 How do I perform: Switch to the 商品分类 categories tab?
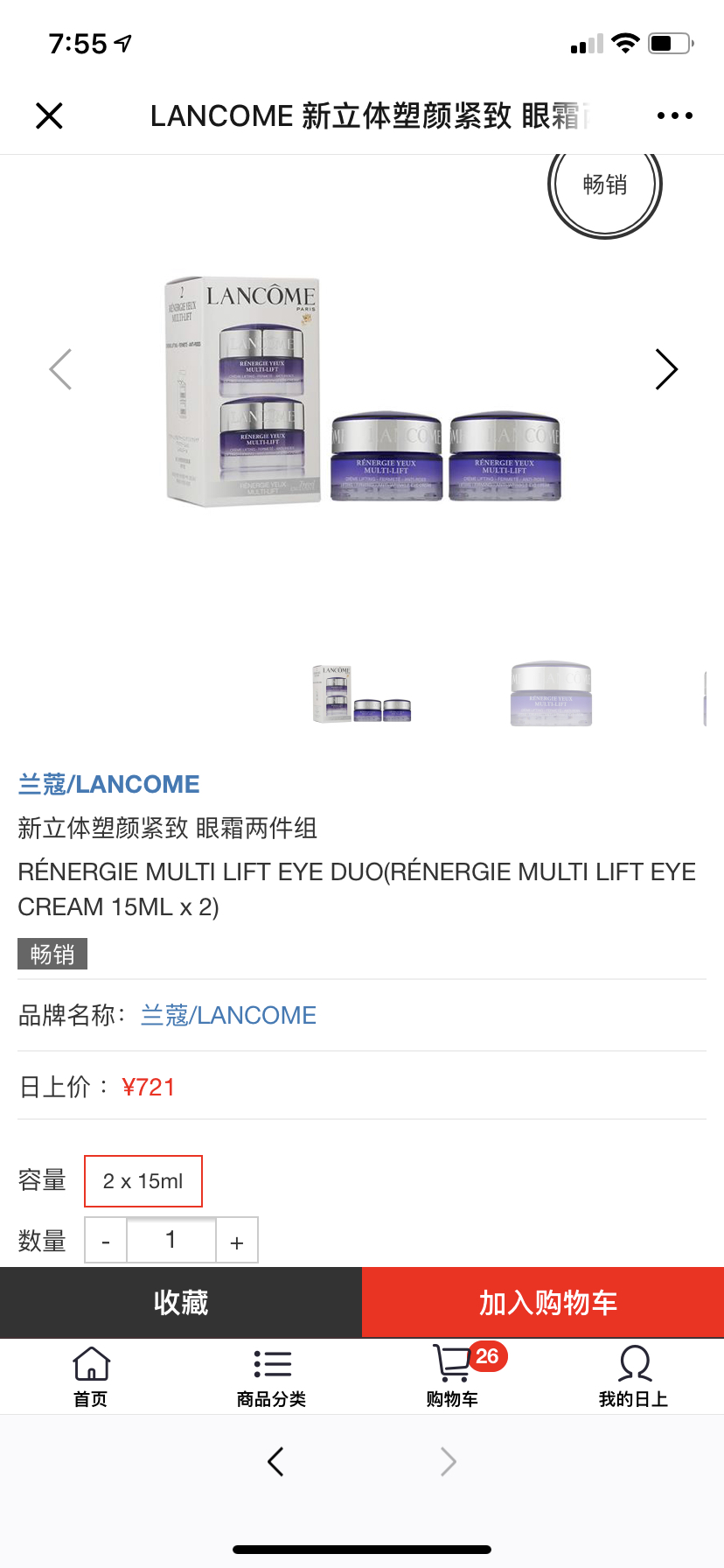tap(271, 1376)
